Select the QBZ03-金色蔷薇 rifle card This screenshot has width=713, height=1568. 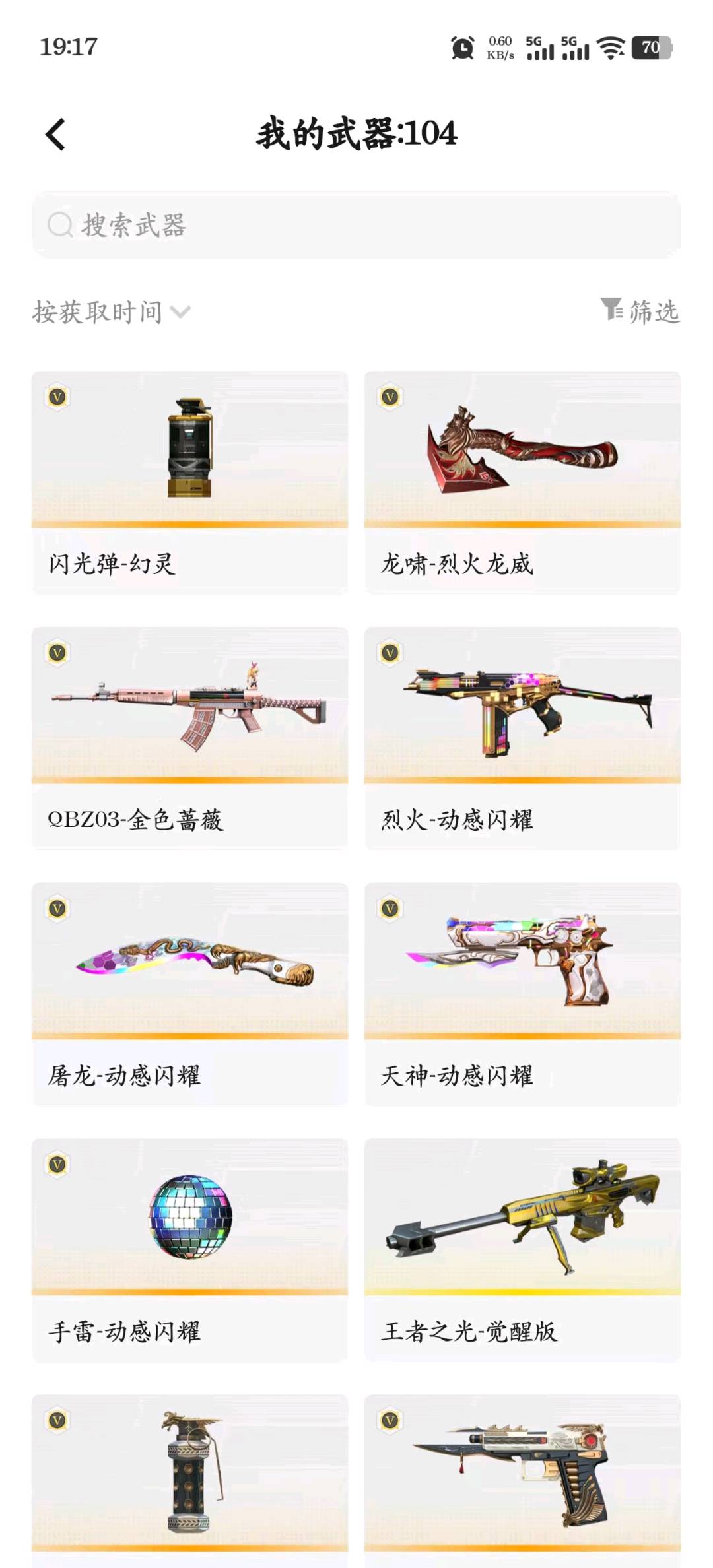pos(189,738)
